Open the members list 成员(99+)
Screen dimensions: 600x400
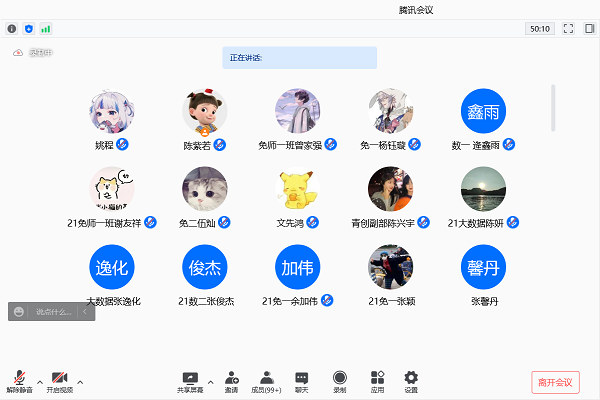[267, 380]
